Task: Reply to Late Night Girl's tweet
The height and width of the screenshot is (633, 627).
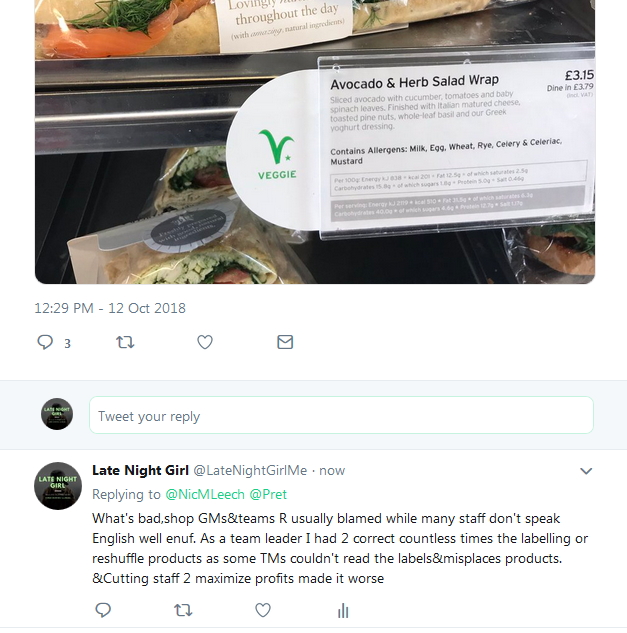Action: coord(103,610)
